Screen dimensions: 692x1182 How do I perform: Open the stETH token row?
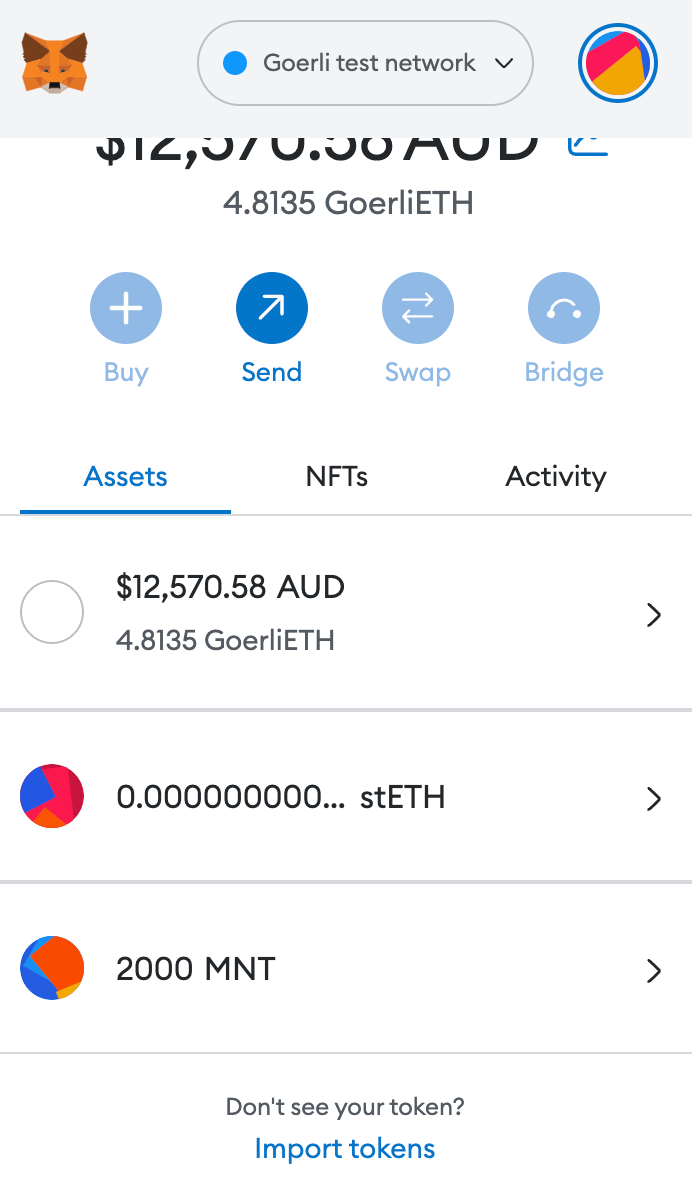(346, 797)
